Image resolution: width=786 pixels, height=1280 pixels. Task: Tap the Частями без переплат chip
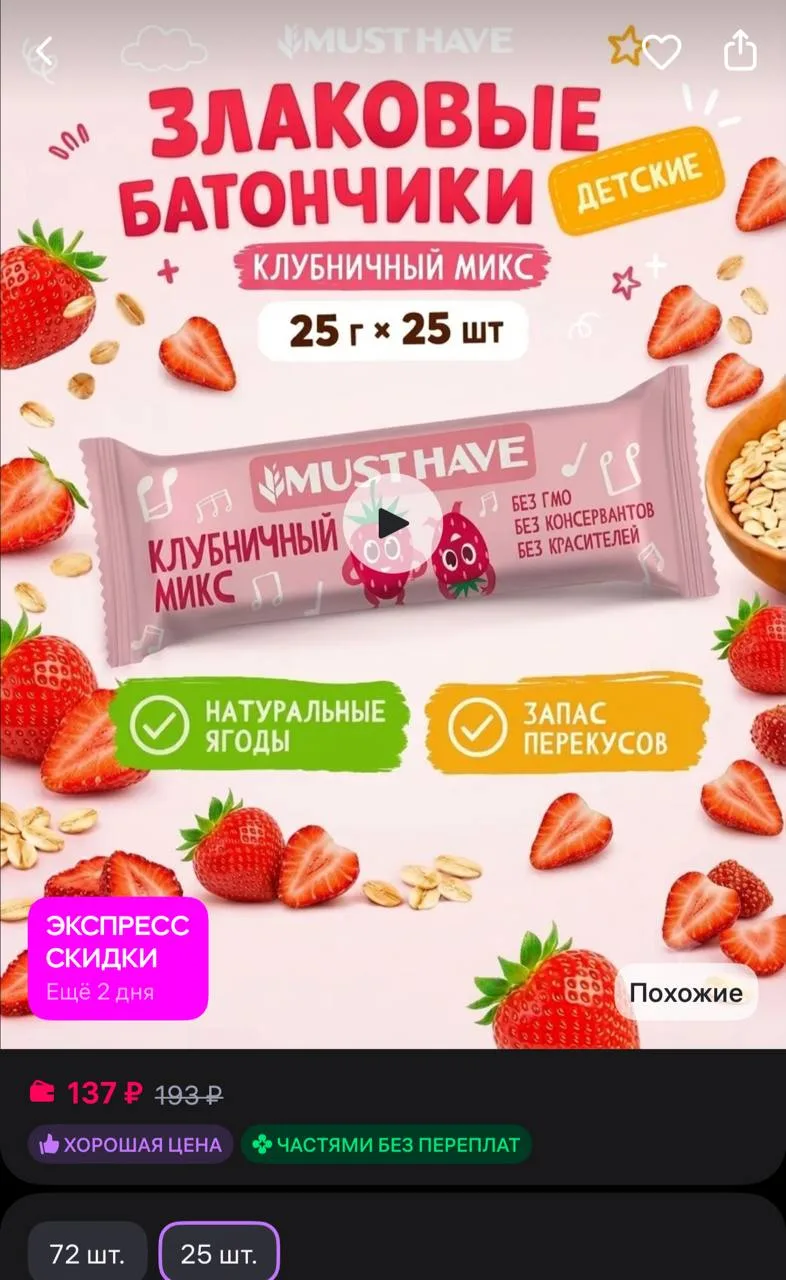click(x=386, y=1145)
